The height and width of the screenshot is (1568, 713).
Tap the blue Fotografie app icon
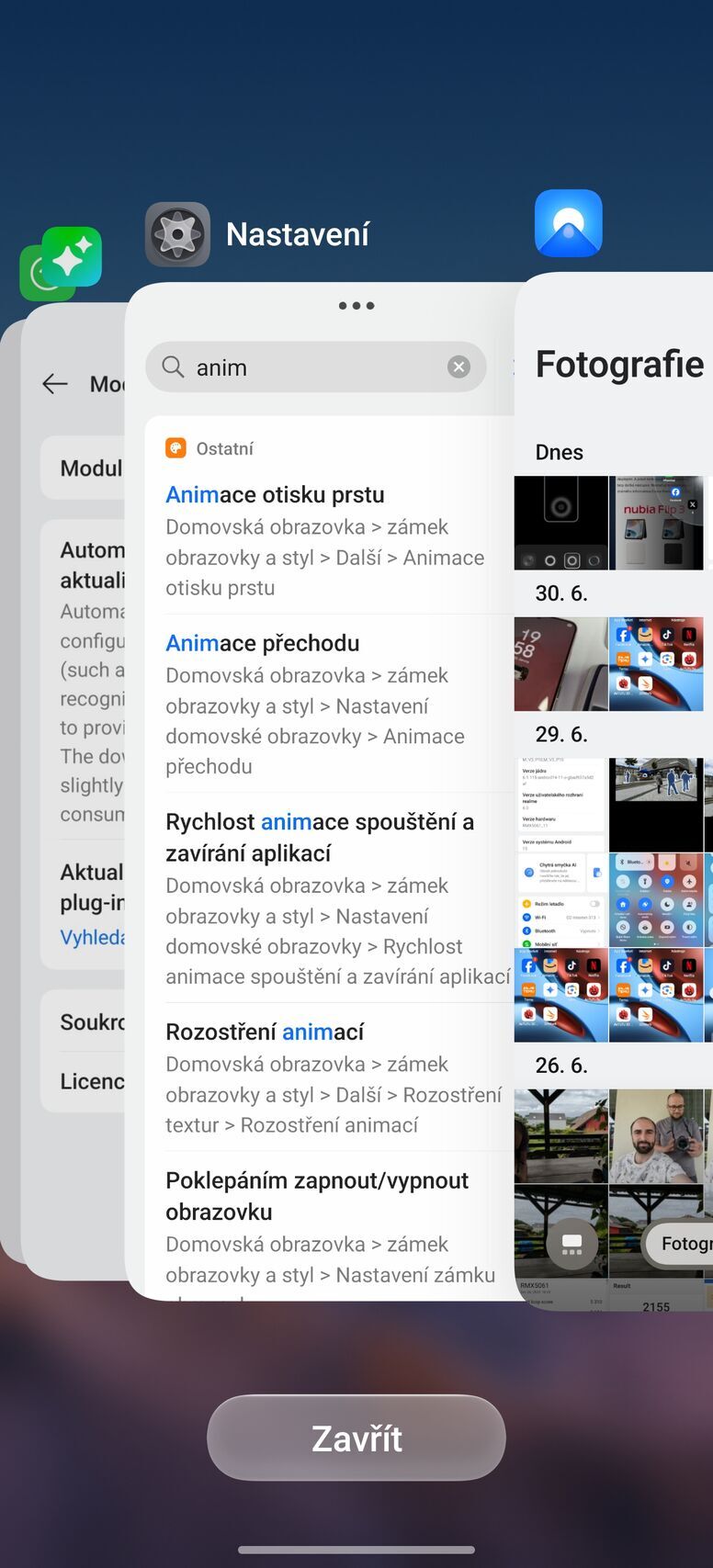pyautogui.click(x=569, y=223)
